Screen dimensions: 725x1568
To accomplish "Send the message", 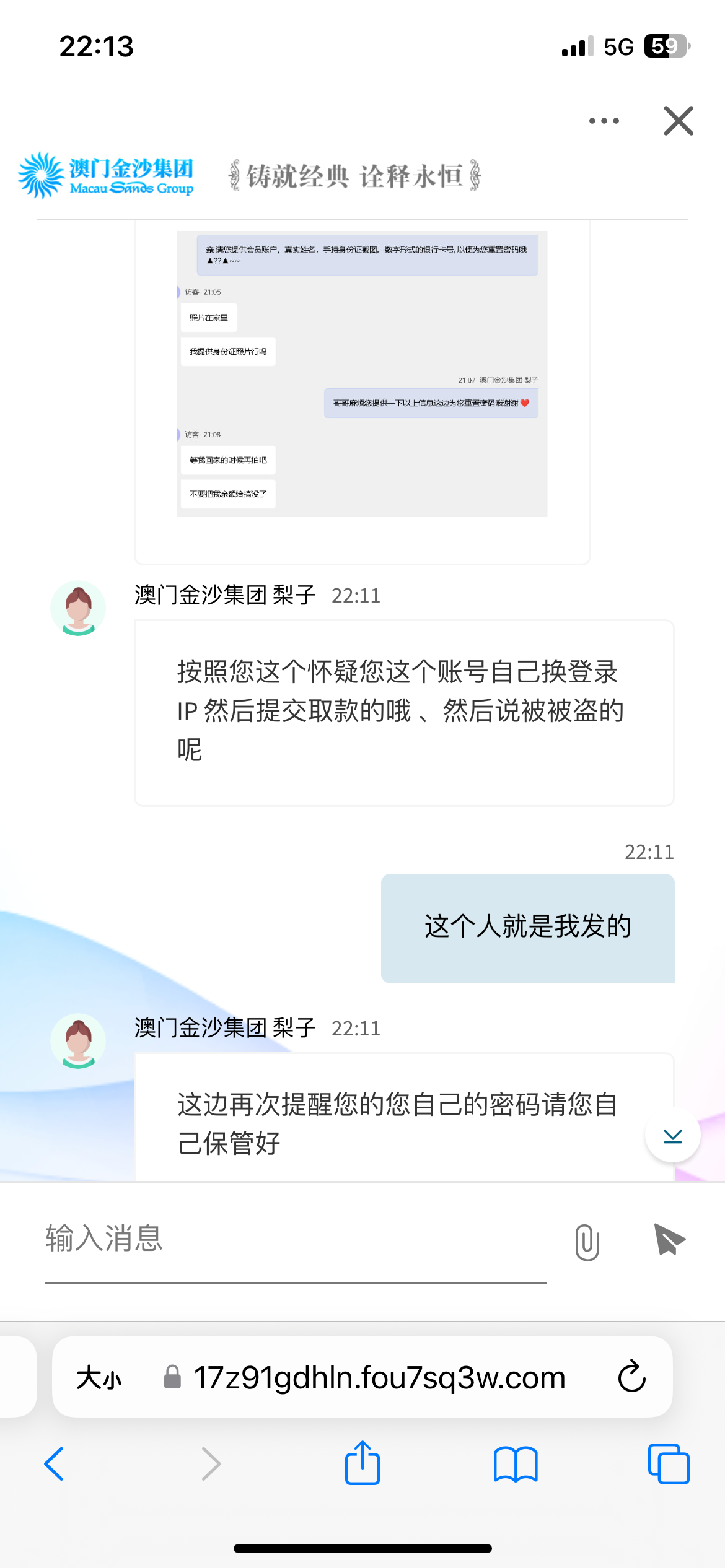I will tap(669, 1240).
